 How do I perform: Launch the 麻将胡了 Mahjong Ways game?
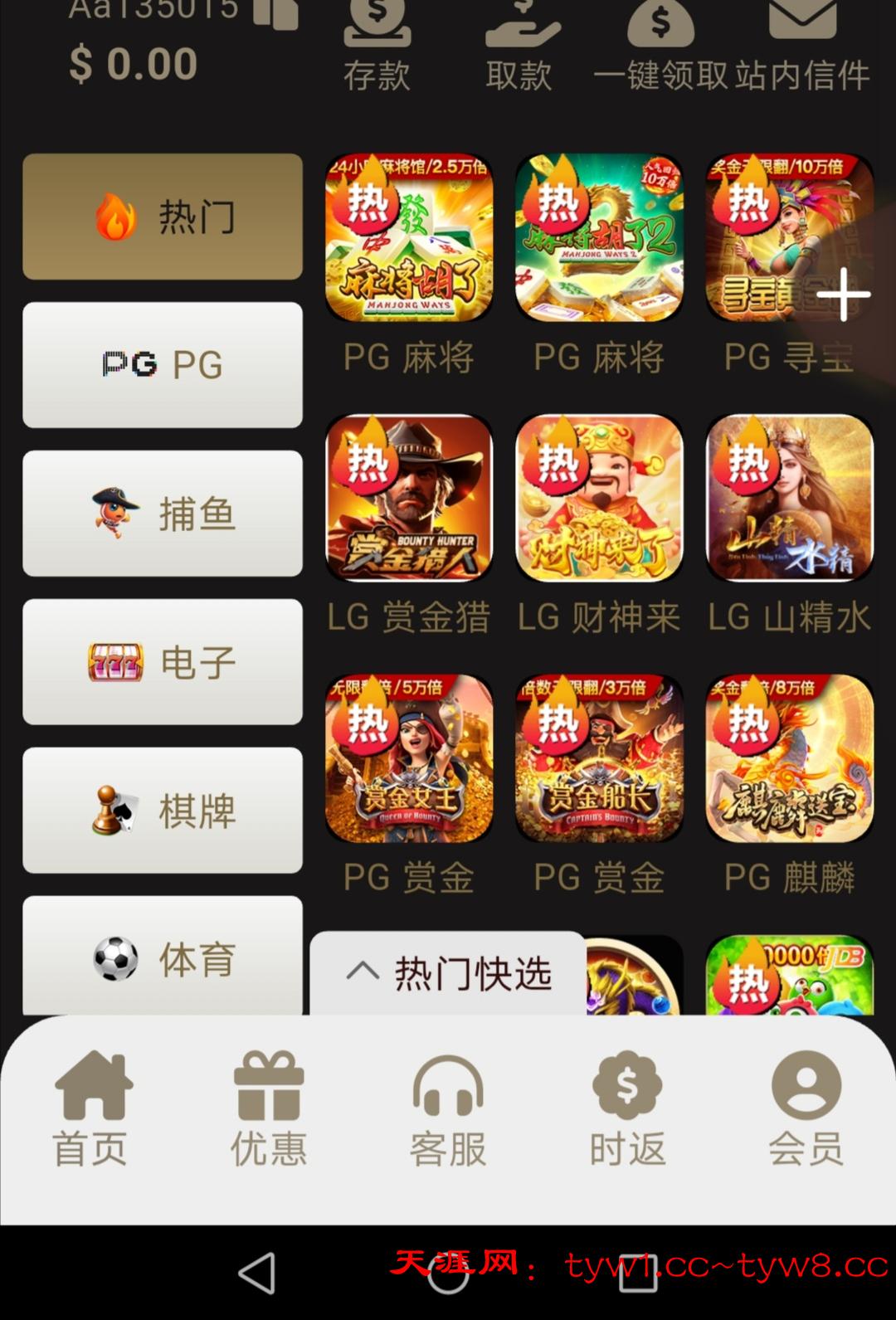click(x=409, y=238)
